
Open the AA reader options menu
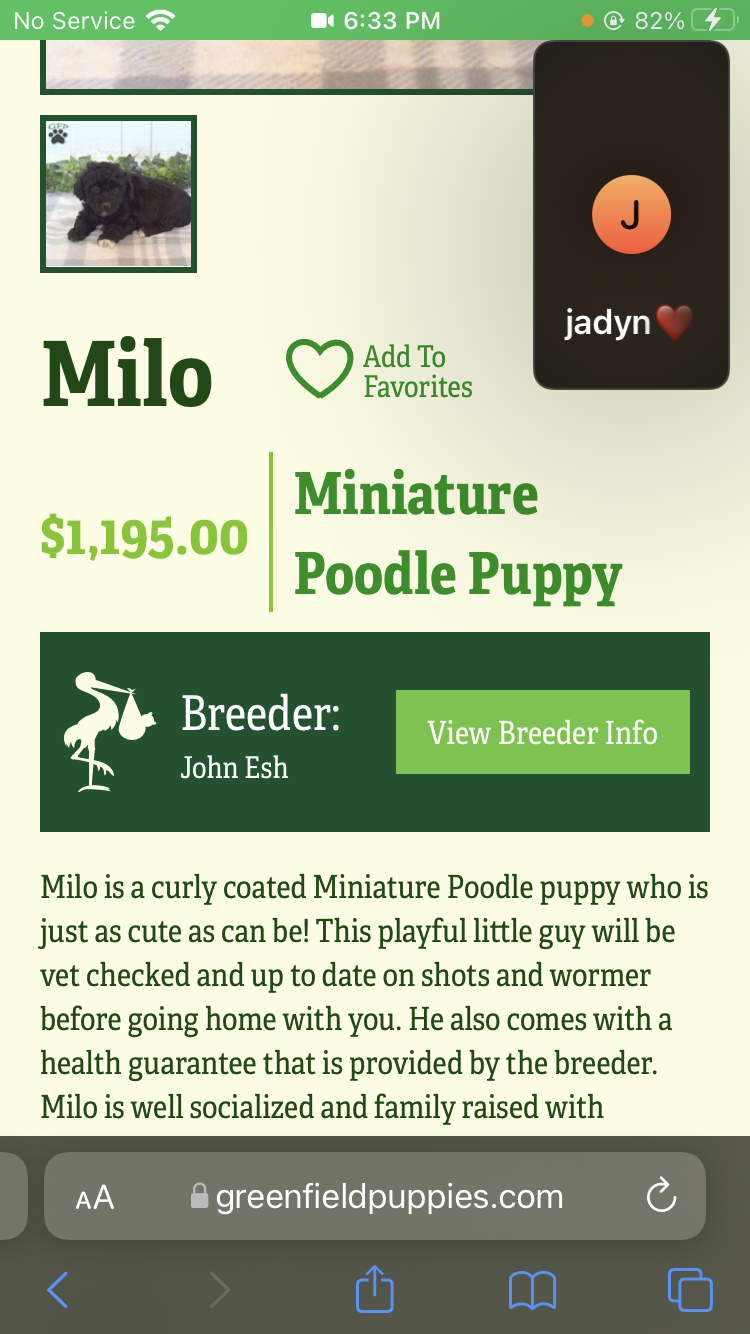click(95, 1197)
